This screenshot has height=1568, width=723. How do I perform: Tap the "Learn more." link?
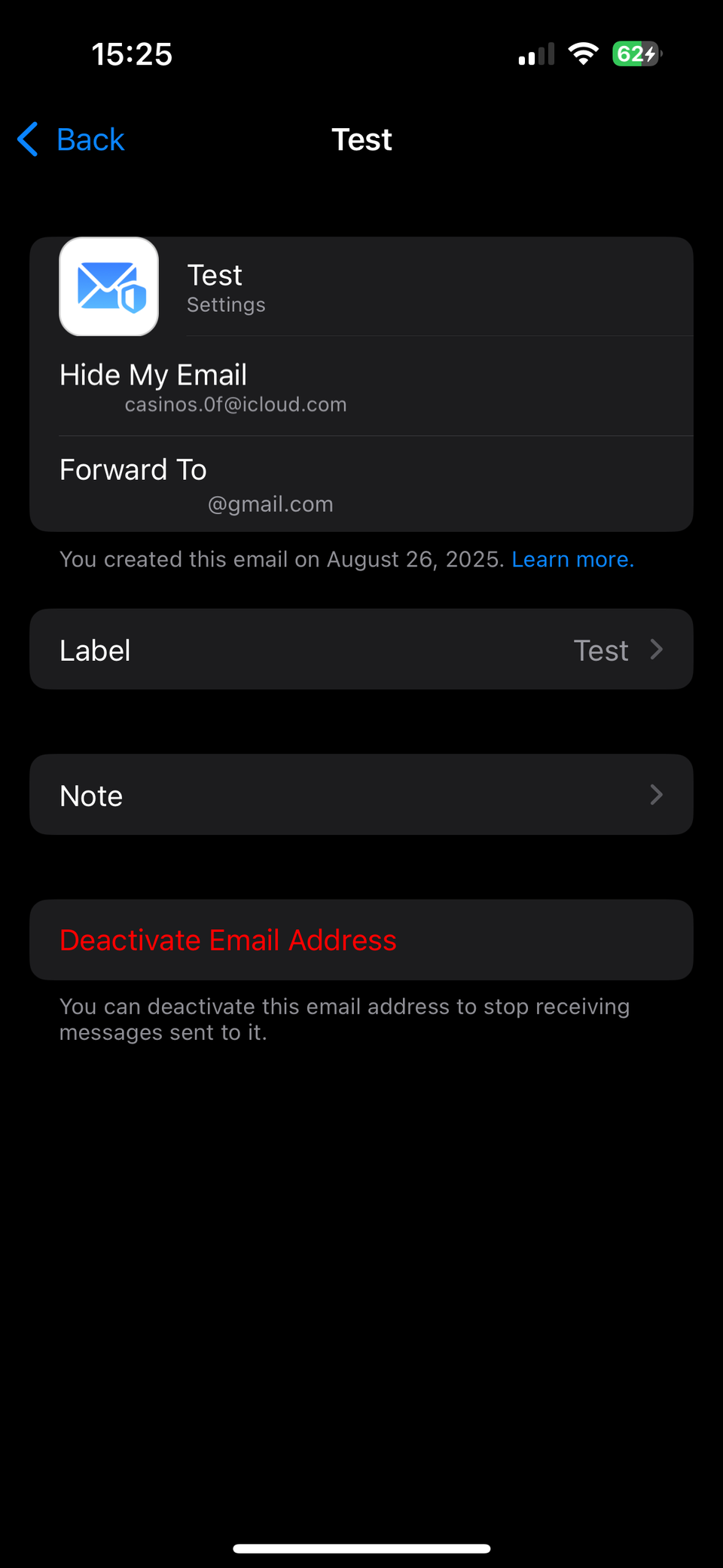[x=572, y=559]
